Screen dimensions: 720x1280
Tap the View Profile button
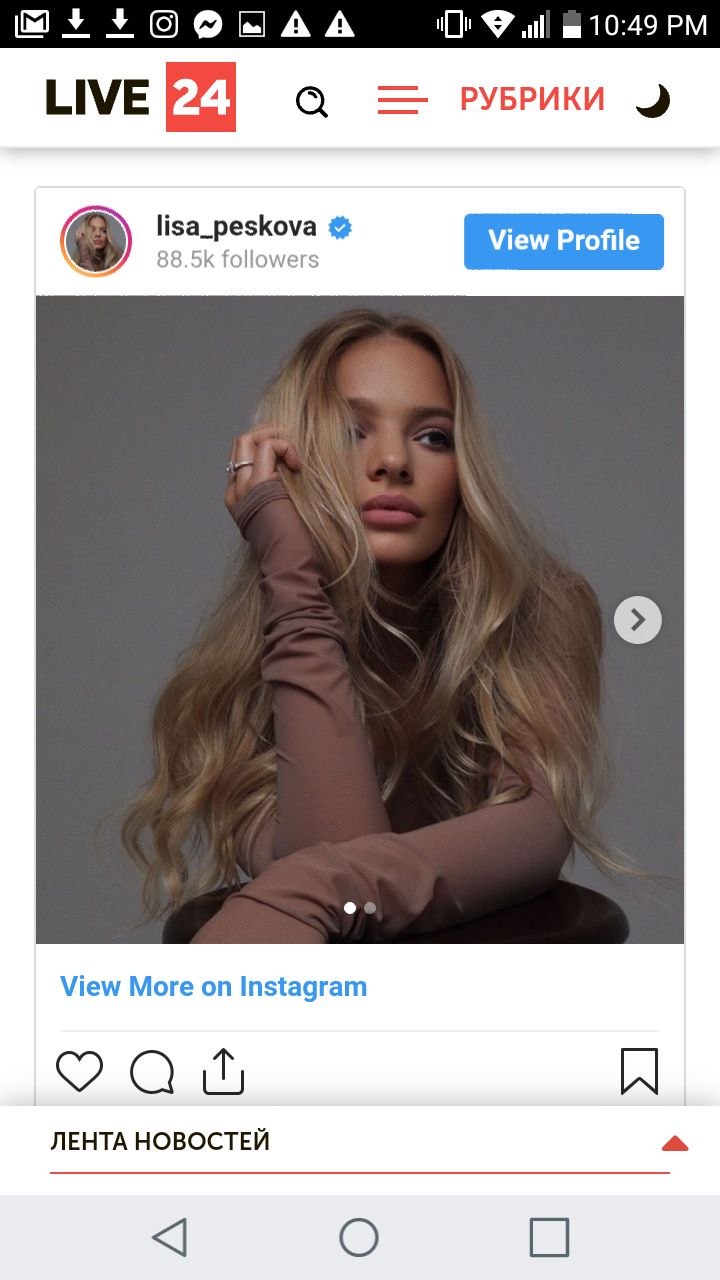[x=563, y=241]
